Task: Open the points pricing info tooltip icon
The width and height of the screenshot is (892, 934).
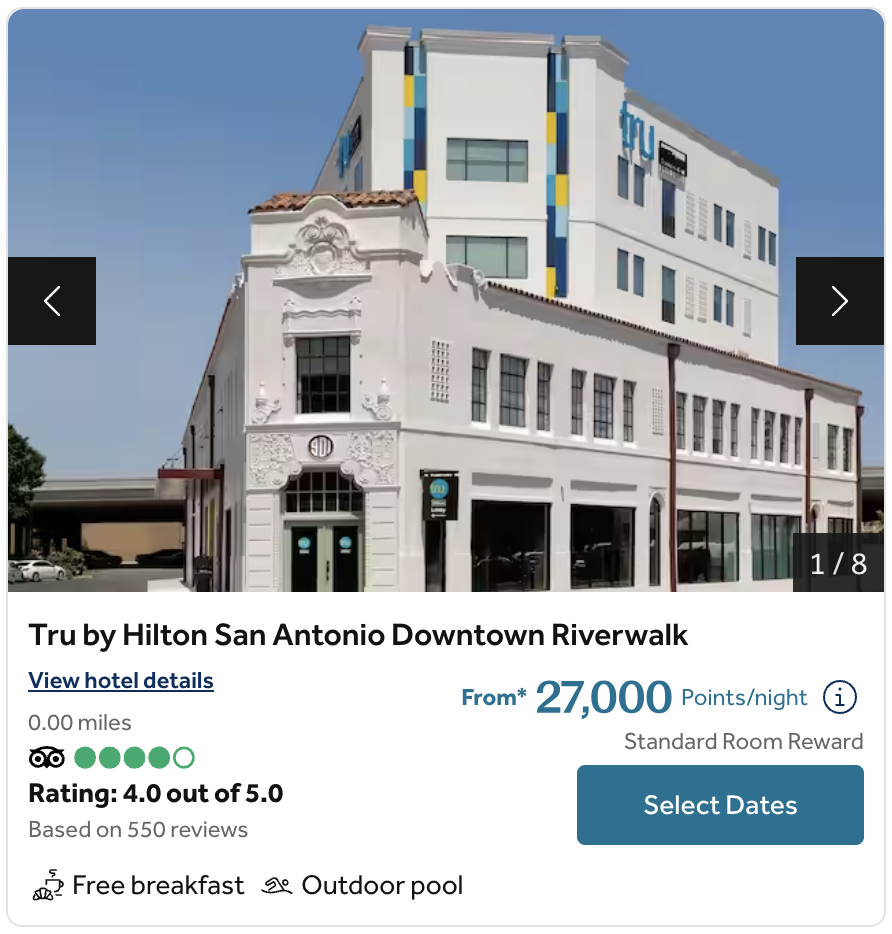Action: (841, 697)
